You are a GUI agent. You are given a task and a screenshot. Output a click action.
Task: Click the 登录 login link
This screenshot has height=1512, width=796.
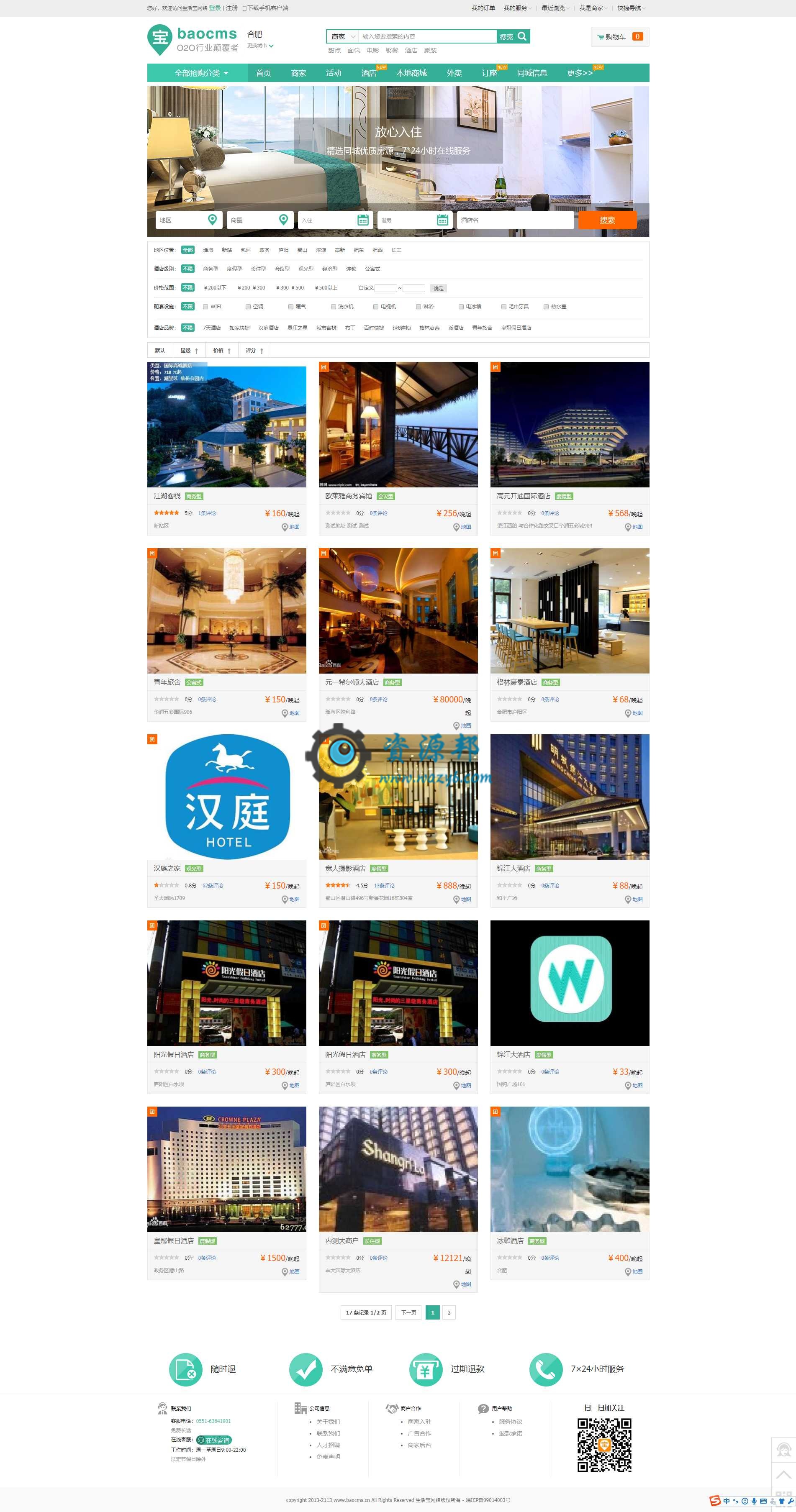215,8
